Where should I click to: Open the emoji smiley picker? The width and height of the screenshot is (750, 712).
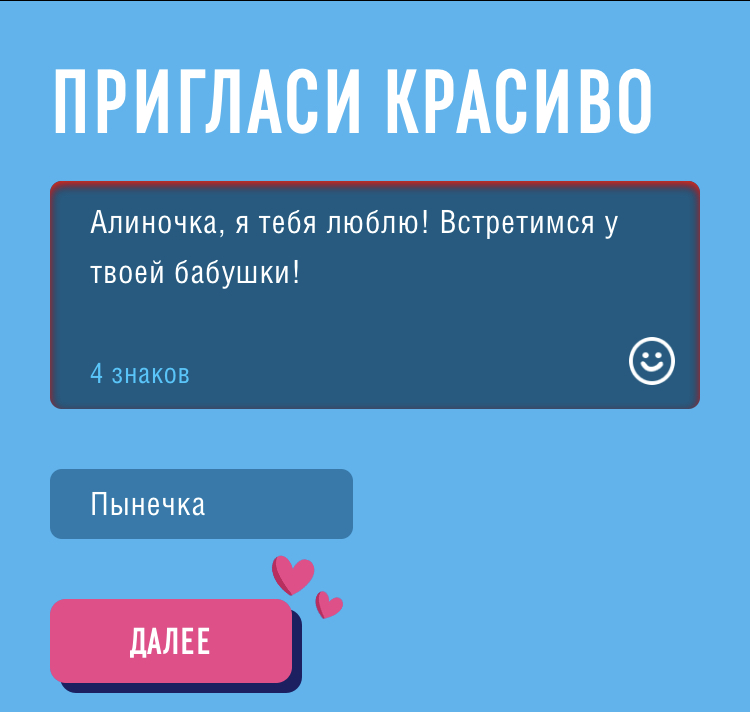click(x=652, y=361)
